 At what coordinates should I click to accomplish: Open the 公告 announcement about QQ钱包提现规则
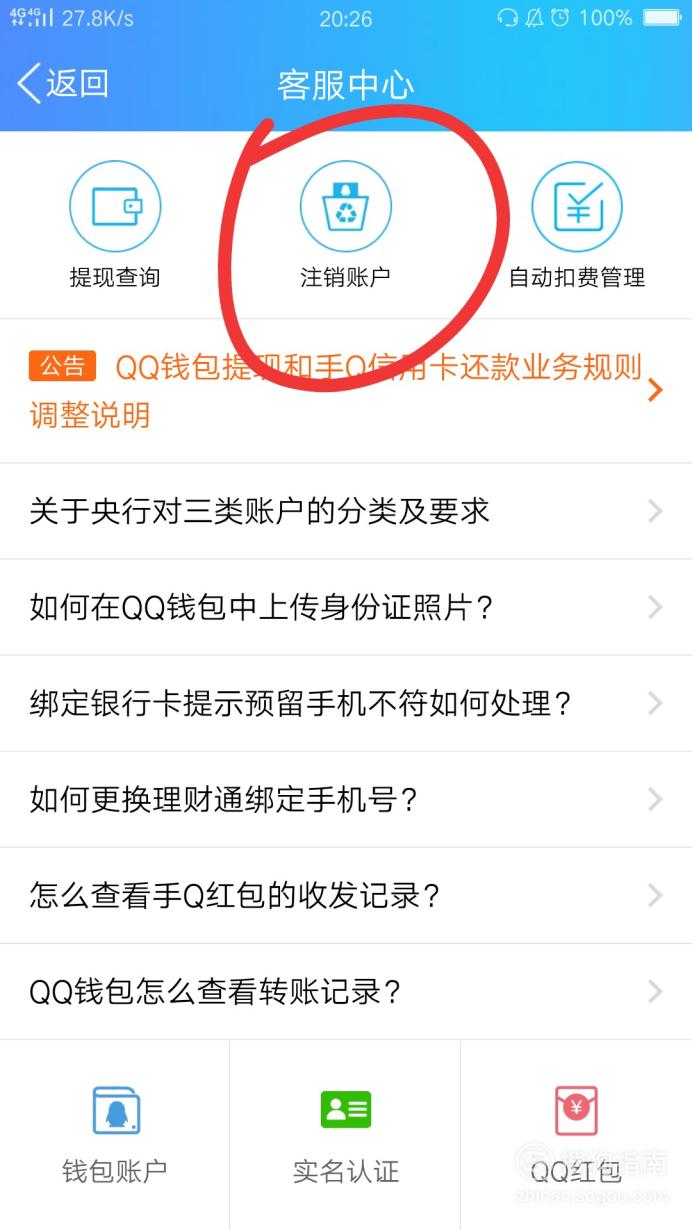tap(346, 391)
